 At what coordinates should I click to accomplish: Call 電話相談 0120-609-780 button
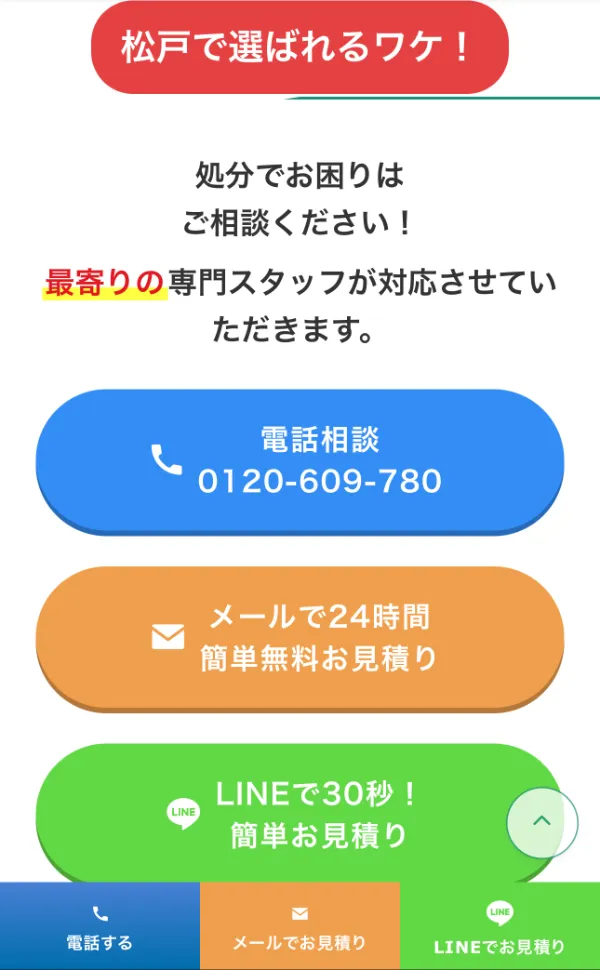click(300, 461)
